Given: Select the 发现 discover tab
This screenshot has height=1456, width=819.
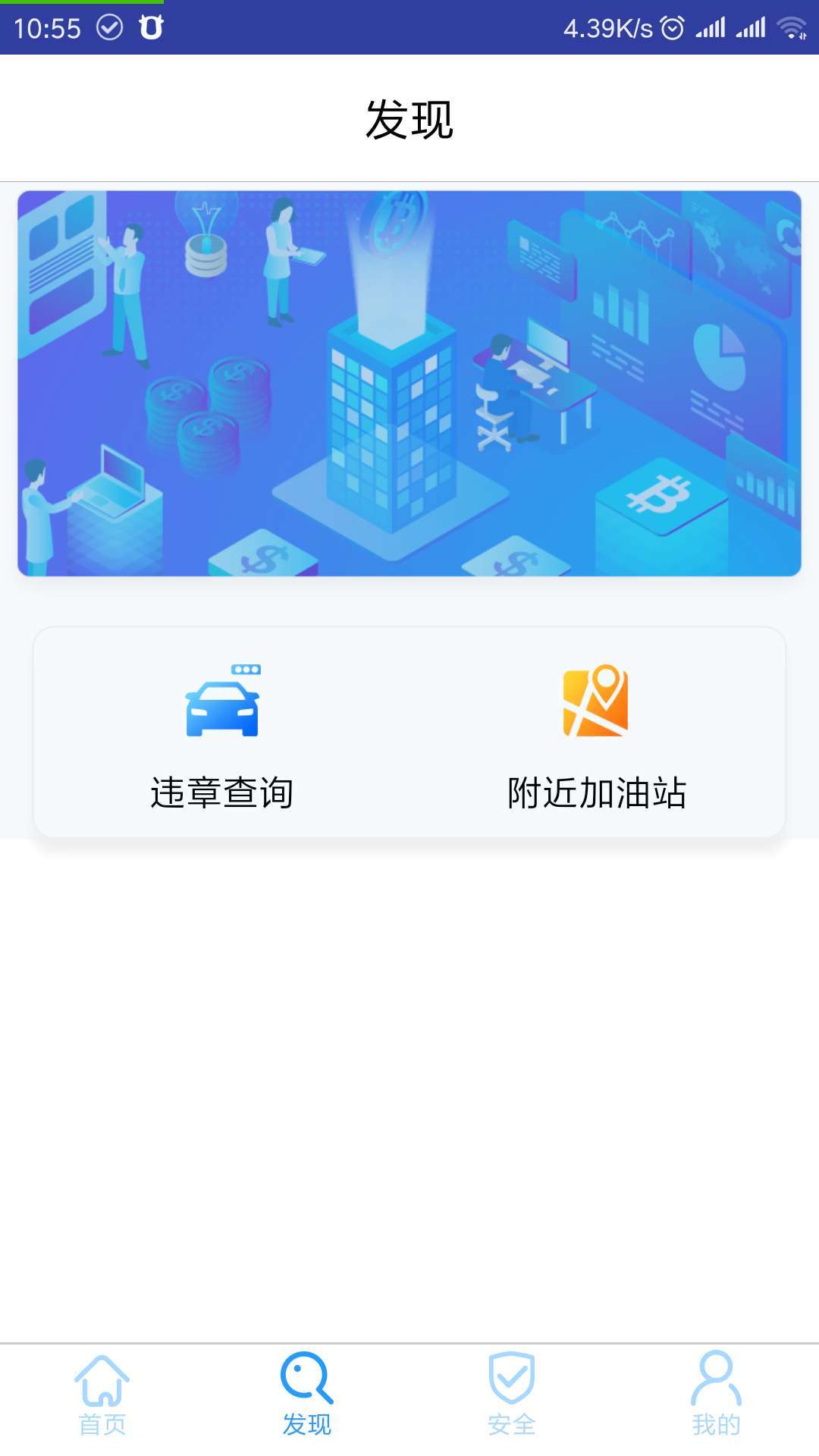Looking at the screenshot, I should pos(307,1395).
